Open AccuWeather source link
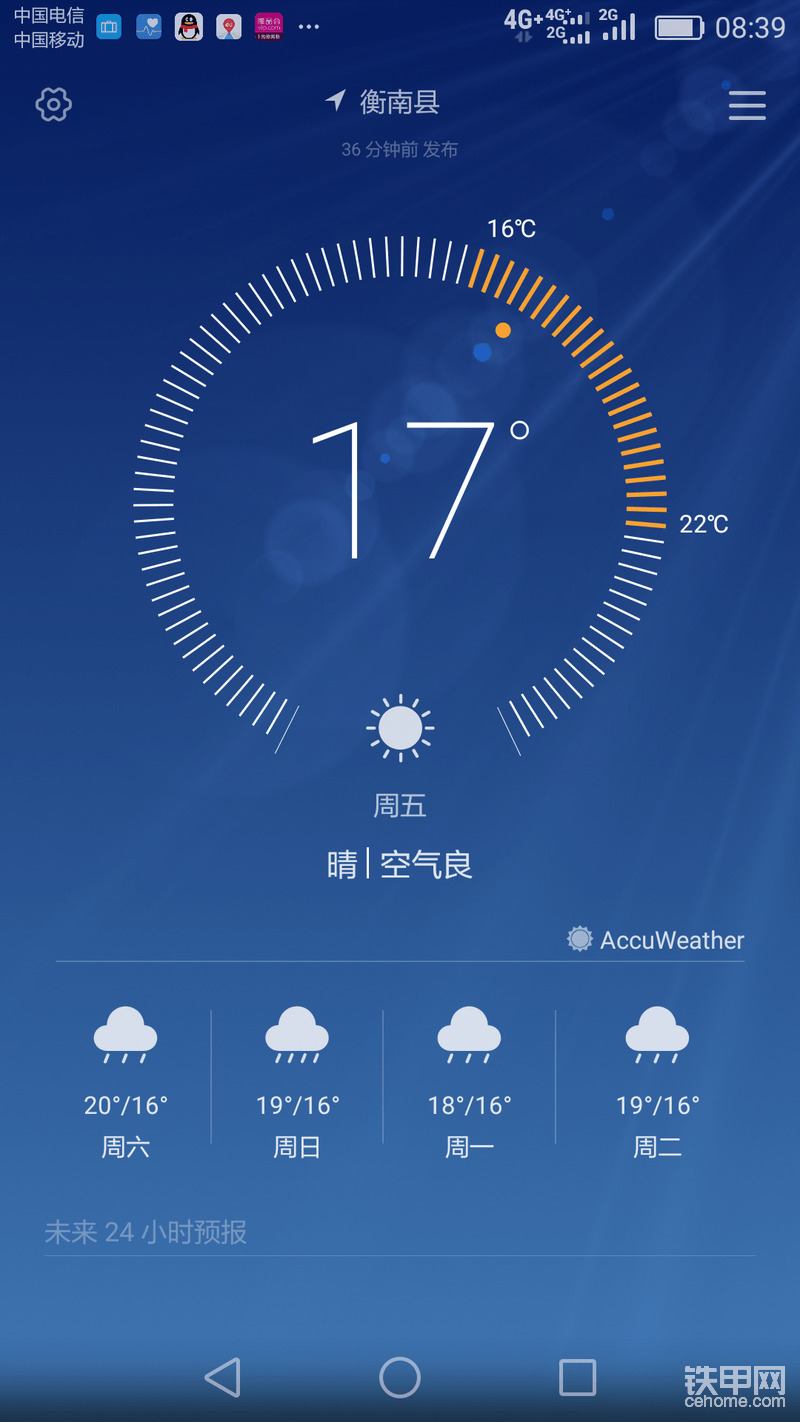This screenshot has width=800, height=1422. 656,939
